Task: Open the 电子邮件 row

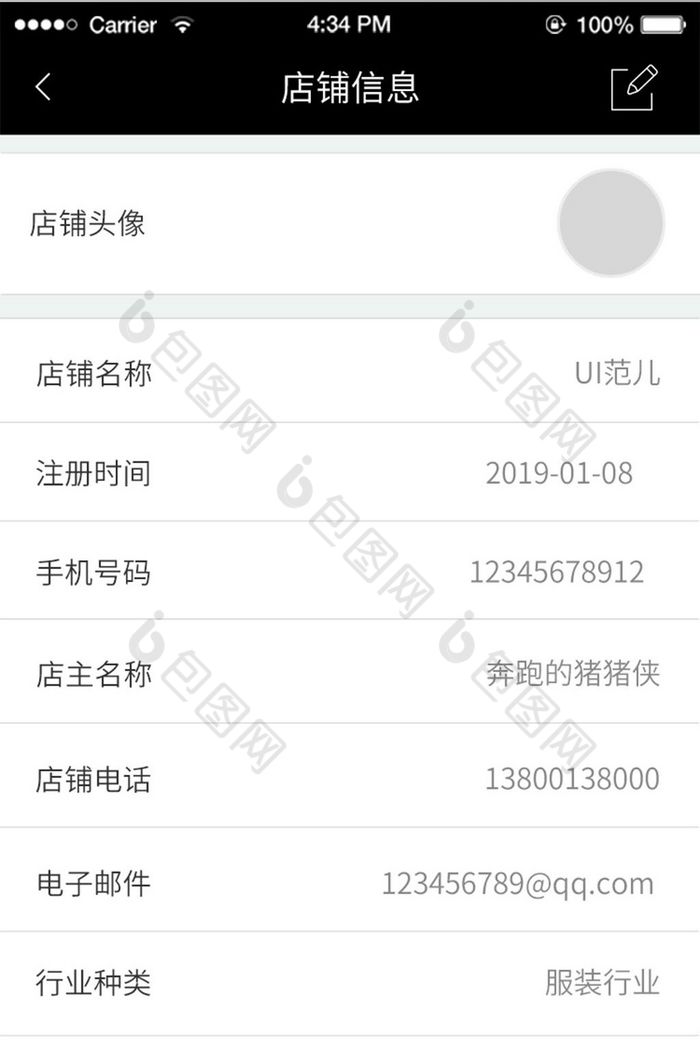Action: tap(350, 883)
